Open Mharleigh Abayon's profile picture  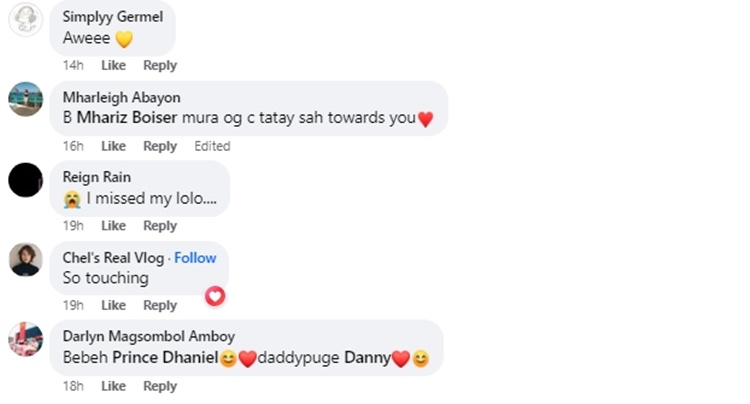pyautogui.click(x=25, y=99)
